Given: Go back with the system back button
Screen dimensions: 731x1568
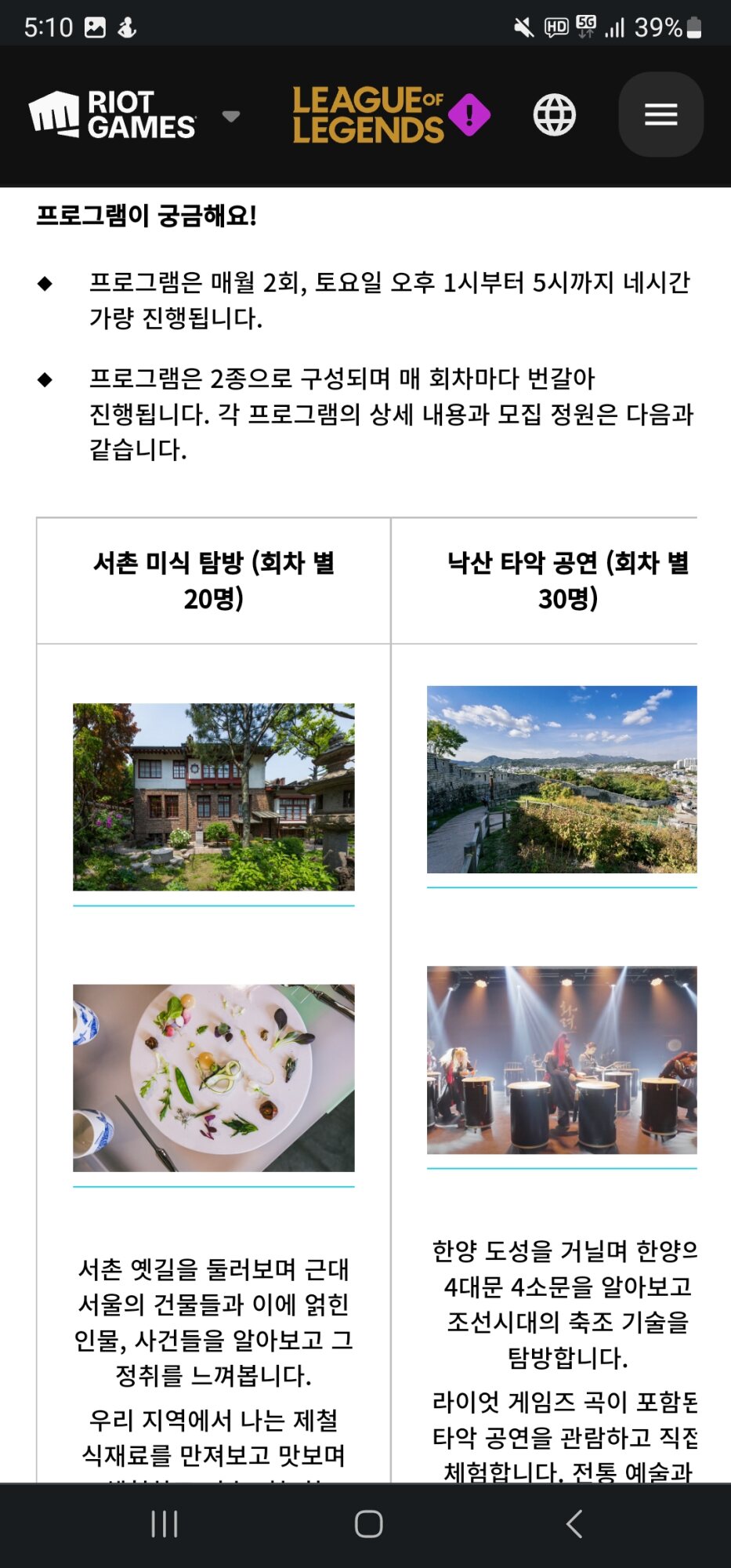Looking at the screenshot, I should (574, 1523).
